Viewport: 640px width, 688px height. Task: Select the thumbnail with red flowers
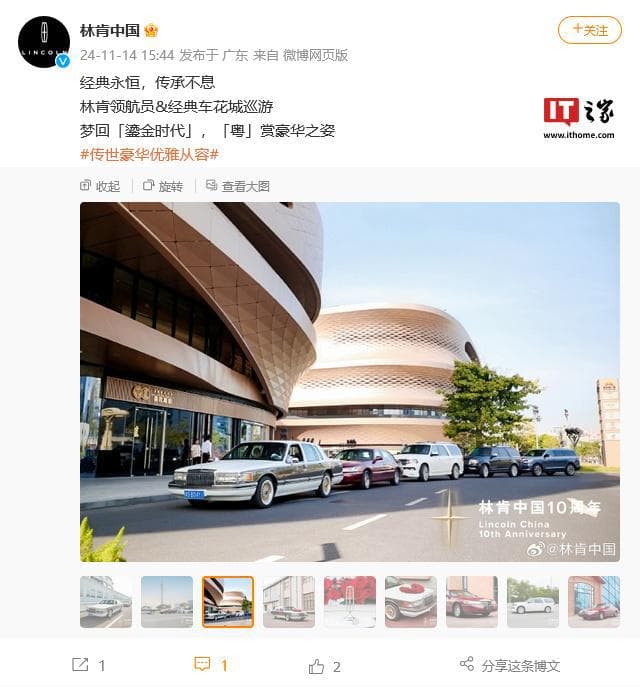pyautogui.click(x=350, y=602)
